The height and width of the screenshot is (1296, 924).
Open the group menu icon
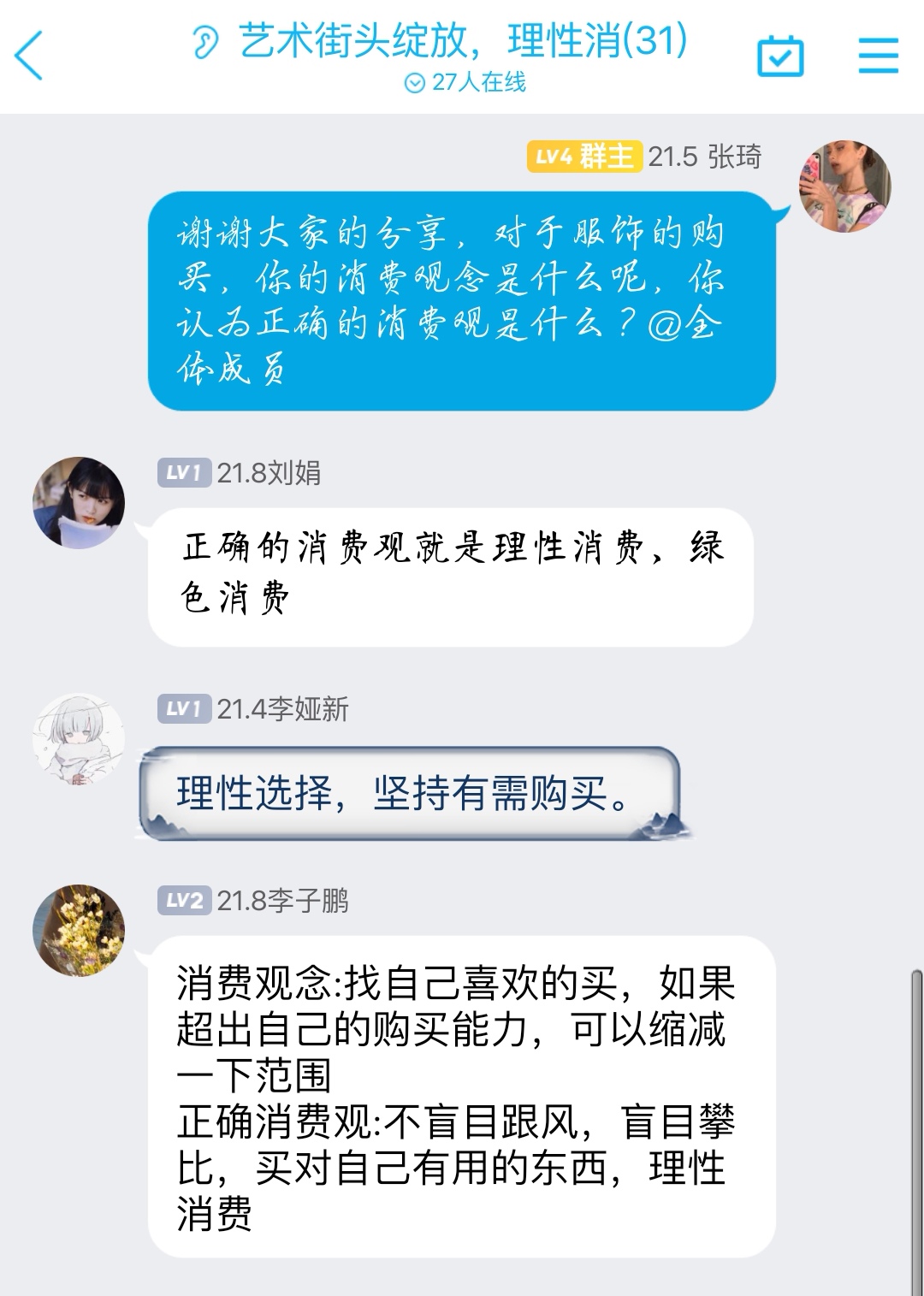878,56
